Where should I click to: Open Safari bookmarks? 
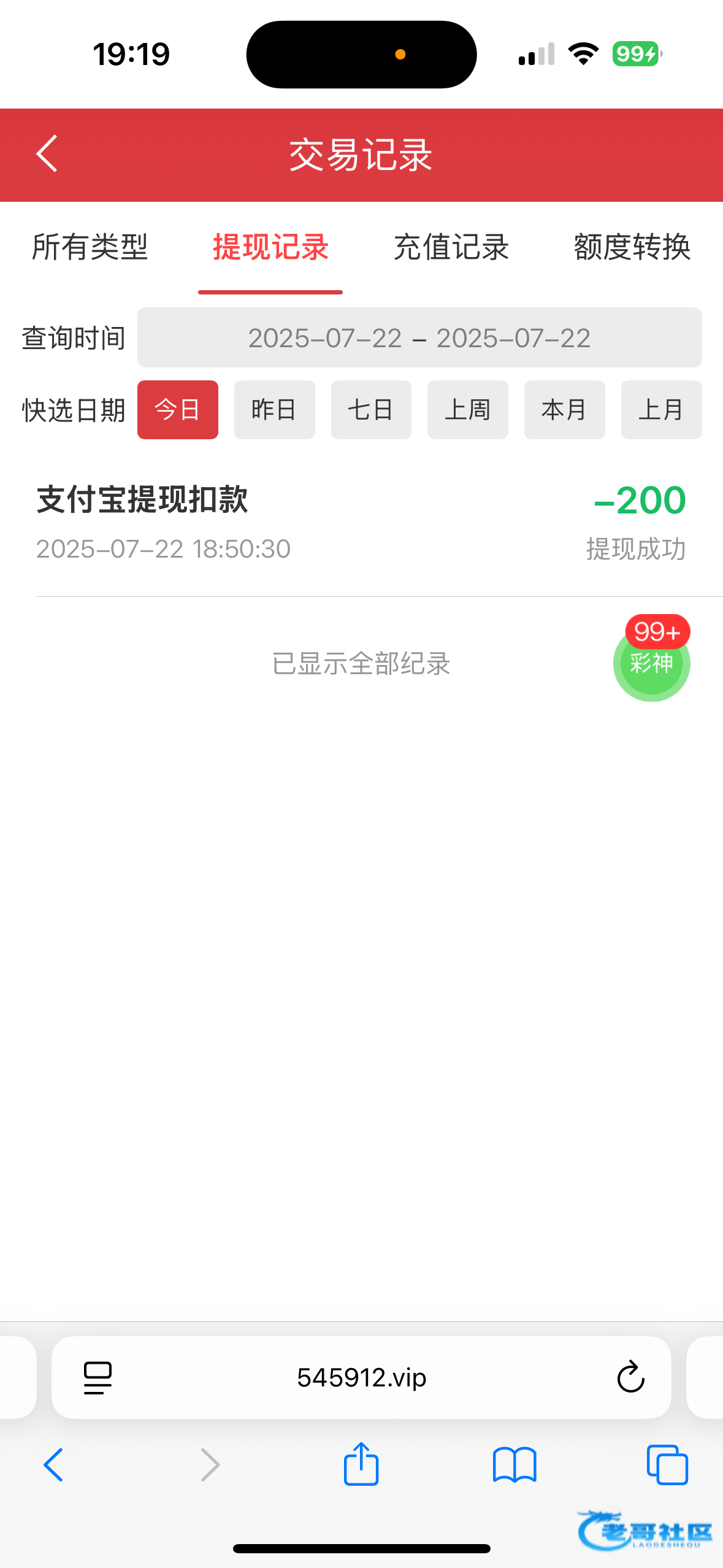coord(515,1465)
